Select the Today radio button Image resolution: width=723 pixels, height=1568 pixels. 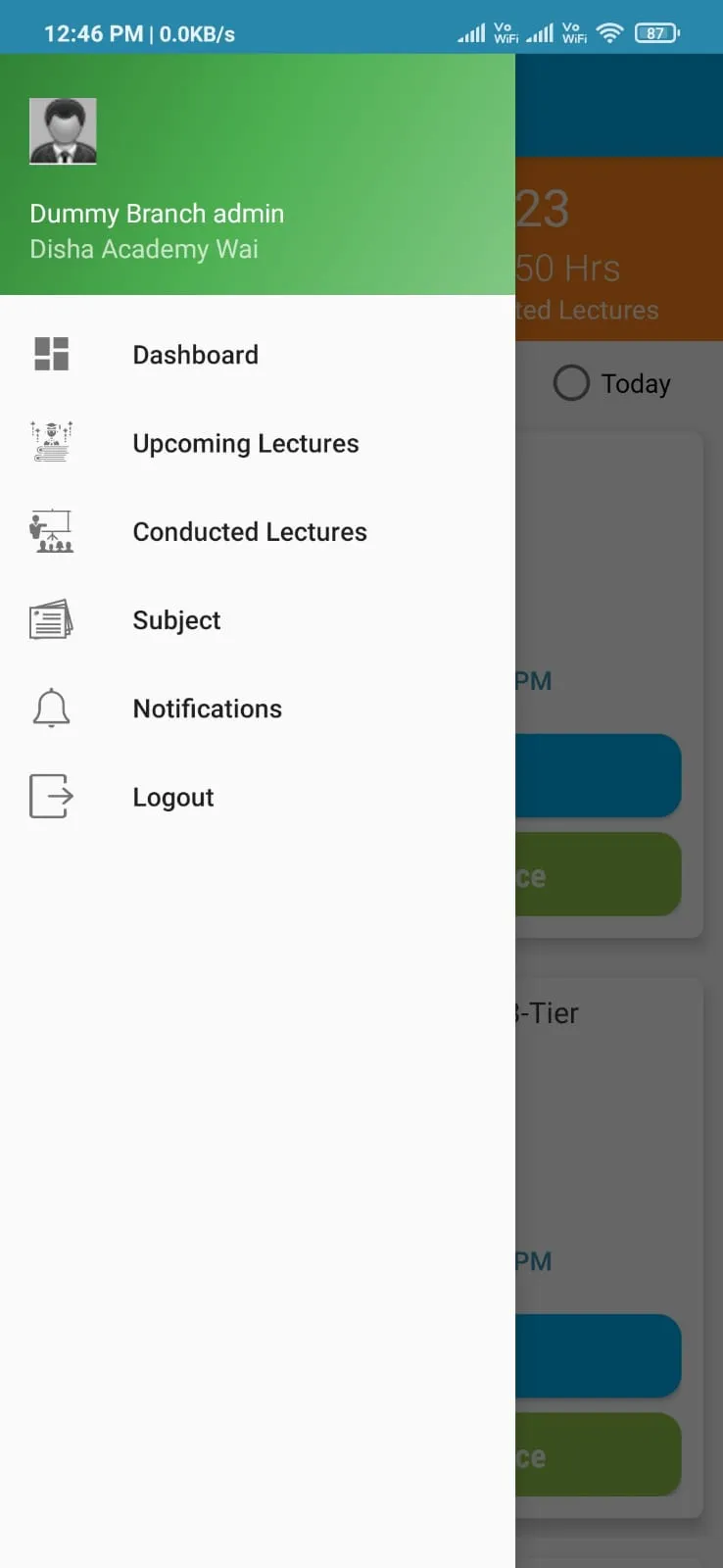click(571, 383)
